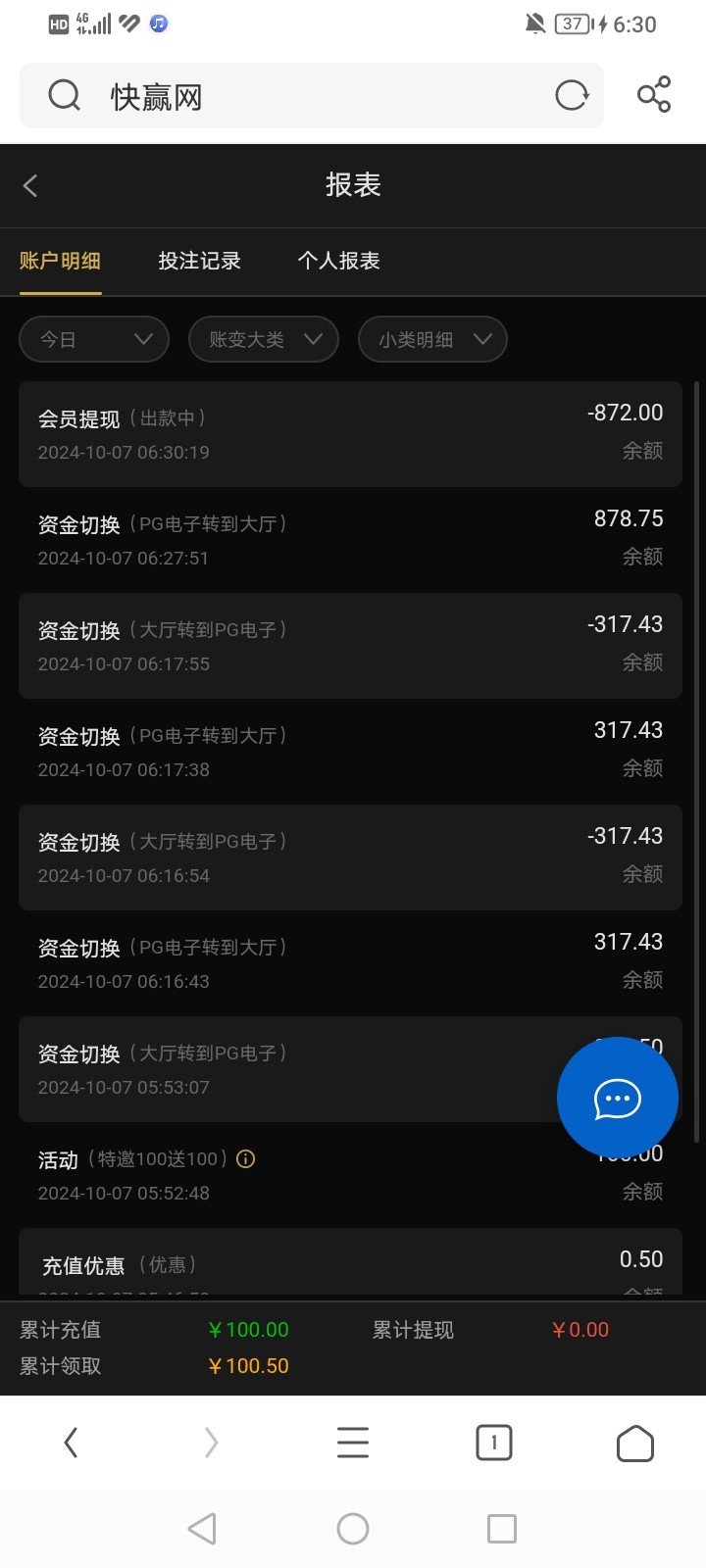This screenshot has width=706, height=1568.
Task: Reload the page with the refresh icon
Action: pyautogui.click(x=572, y=96)
